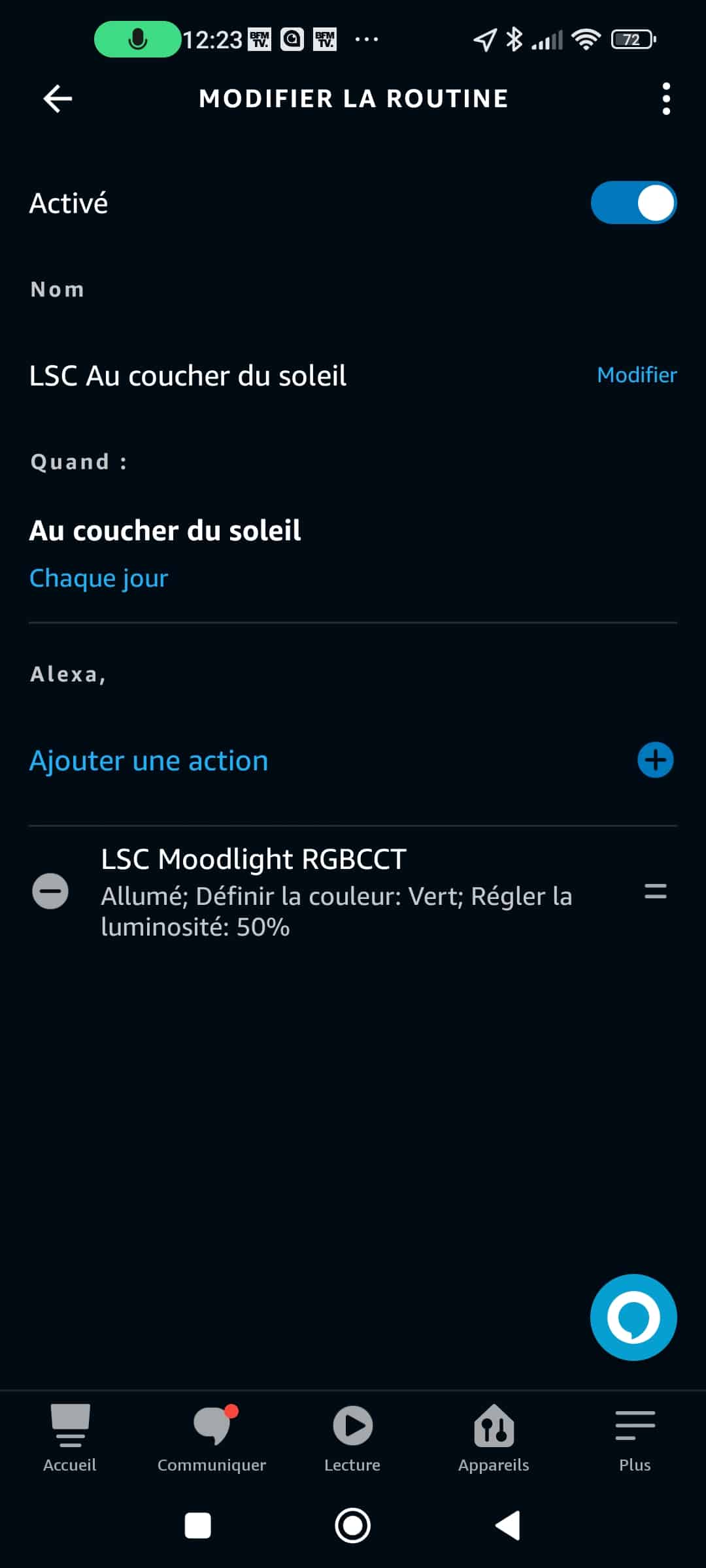Open the LSC Moodlight RGBCCT action details
The image size is (706, 1568).
[353, 892]
